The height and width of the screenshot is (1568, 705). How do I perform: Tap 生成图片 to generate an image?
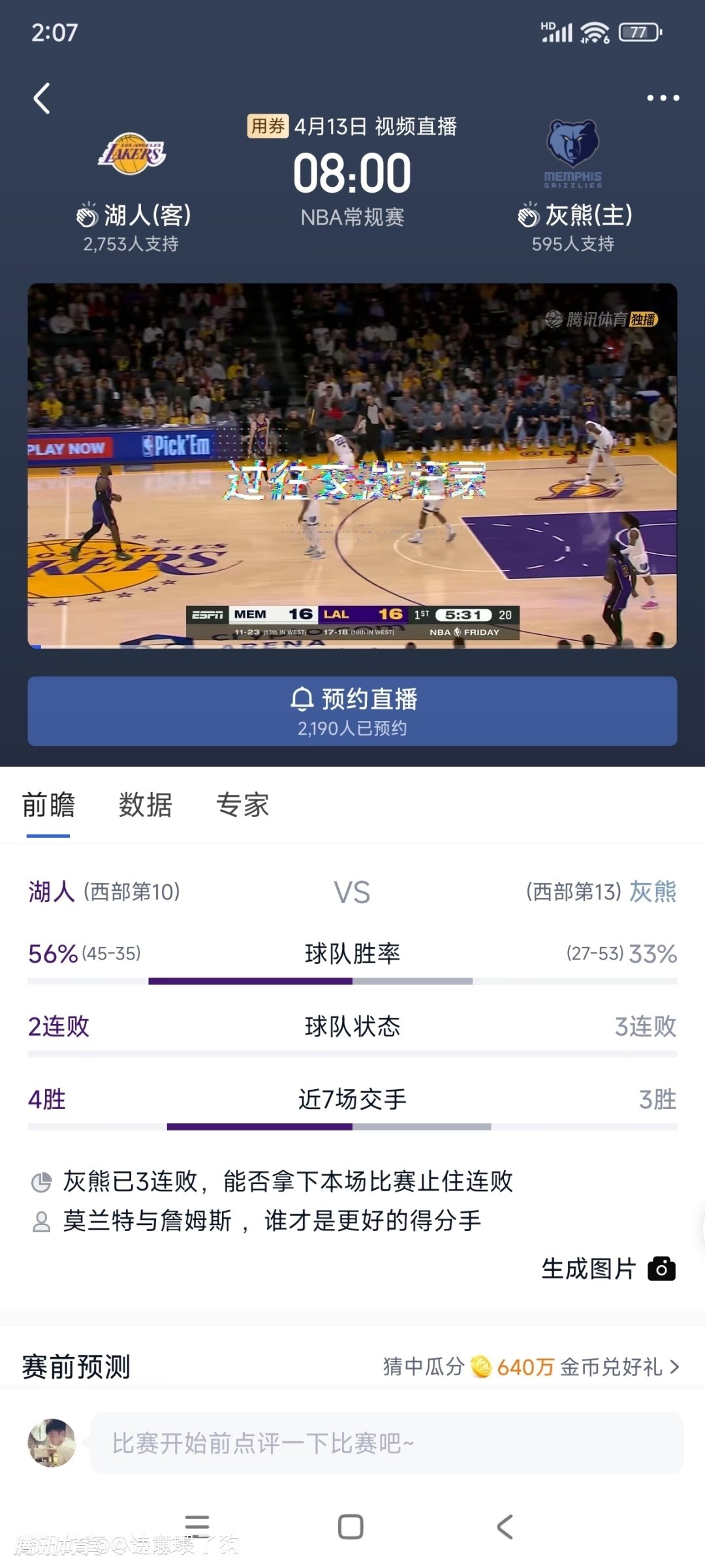click(608, 1269)
